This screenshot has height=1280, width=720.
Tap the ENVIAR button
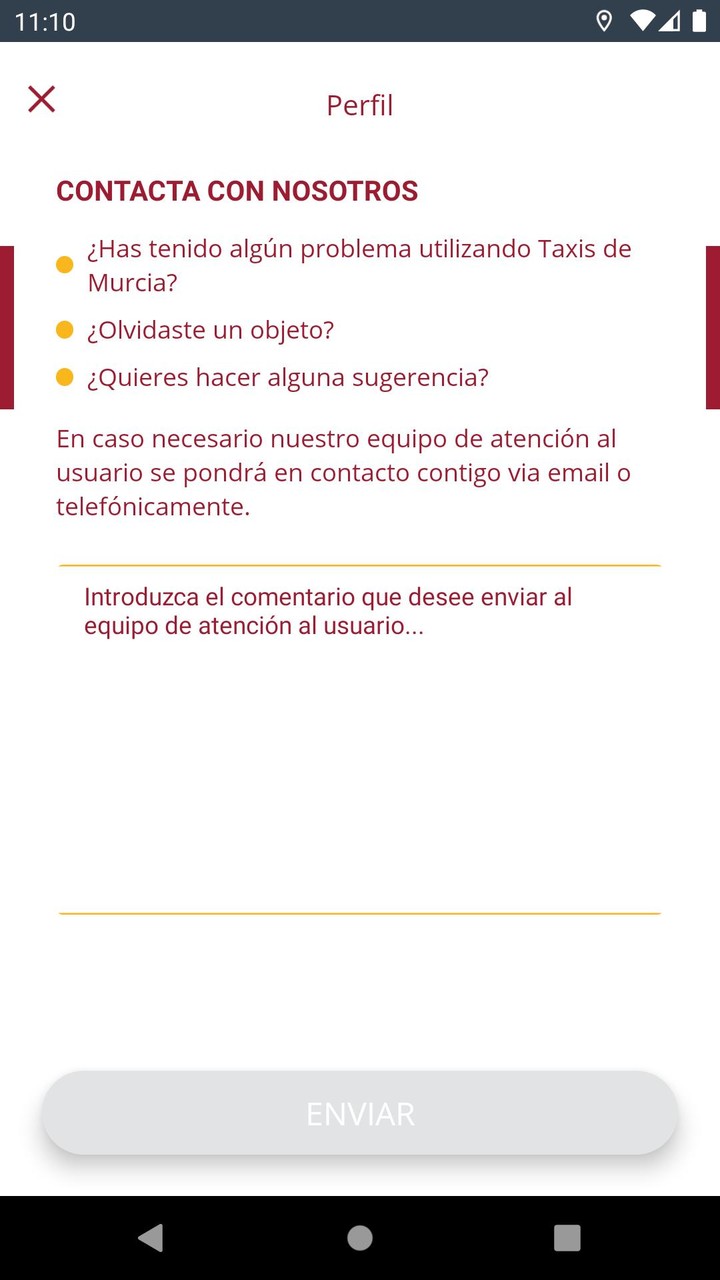click(360, 1114)
